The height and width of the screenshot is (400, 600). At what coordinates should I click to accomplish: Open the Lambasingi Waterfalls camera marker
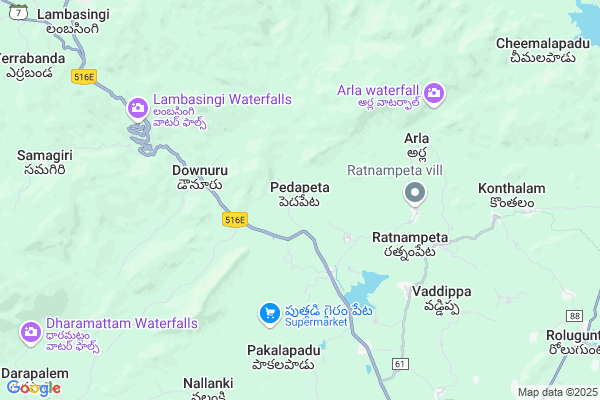pyautogui.click(x=138, y=104)
